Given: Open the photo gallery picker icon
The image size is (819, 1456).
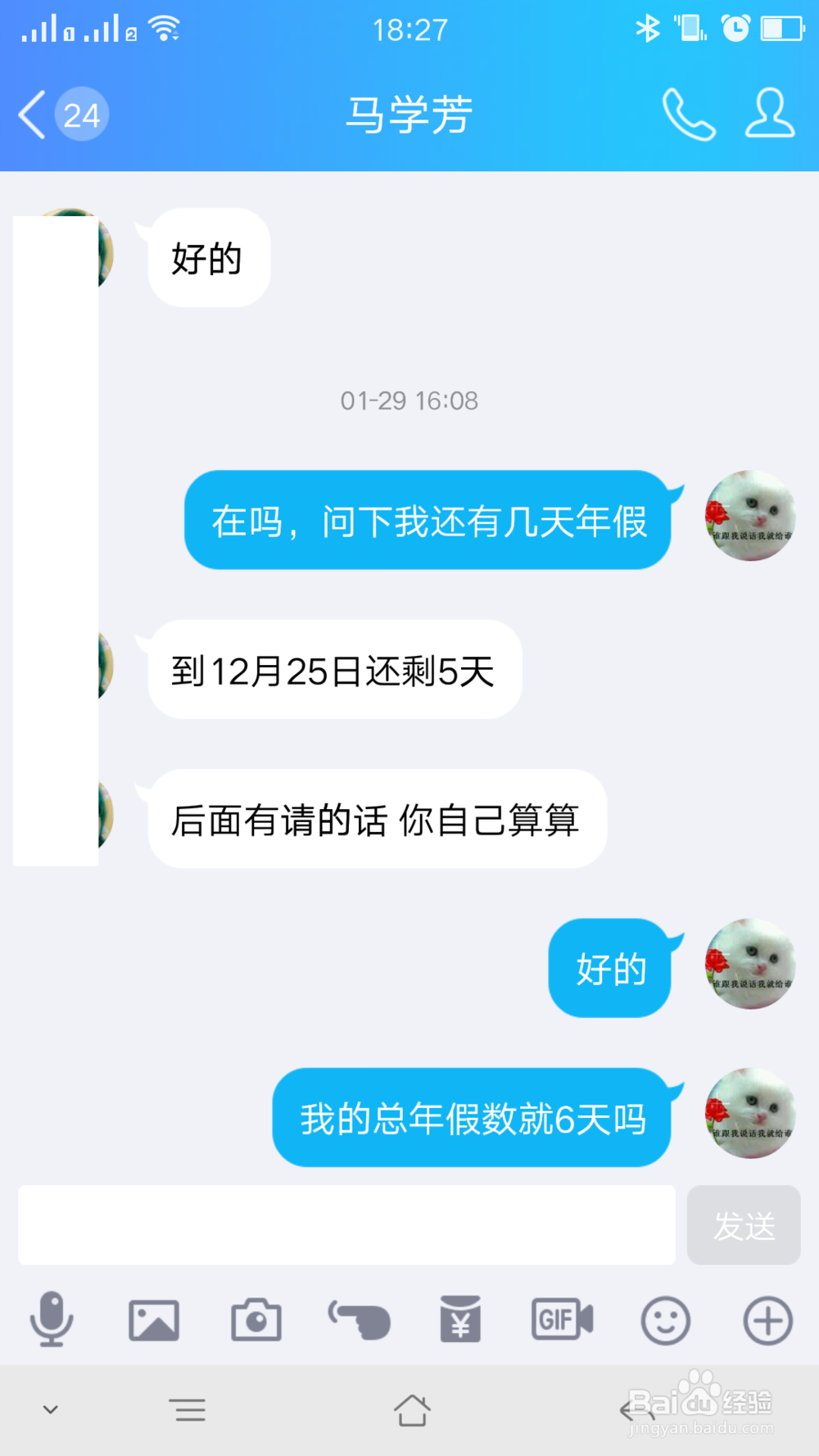Looking at the screenshot, I should tap(153, 1318).
